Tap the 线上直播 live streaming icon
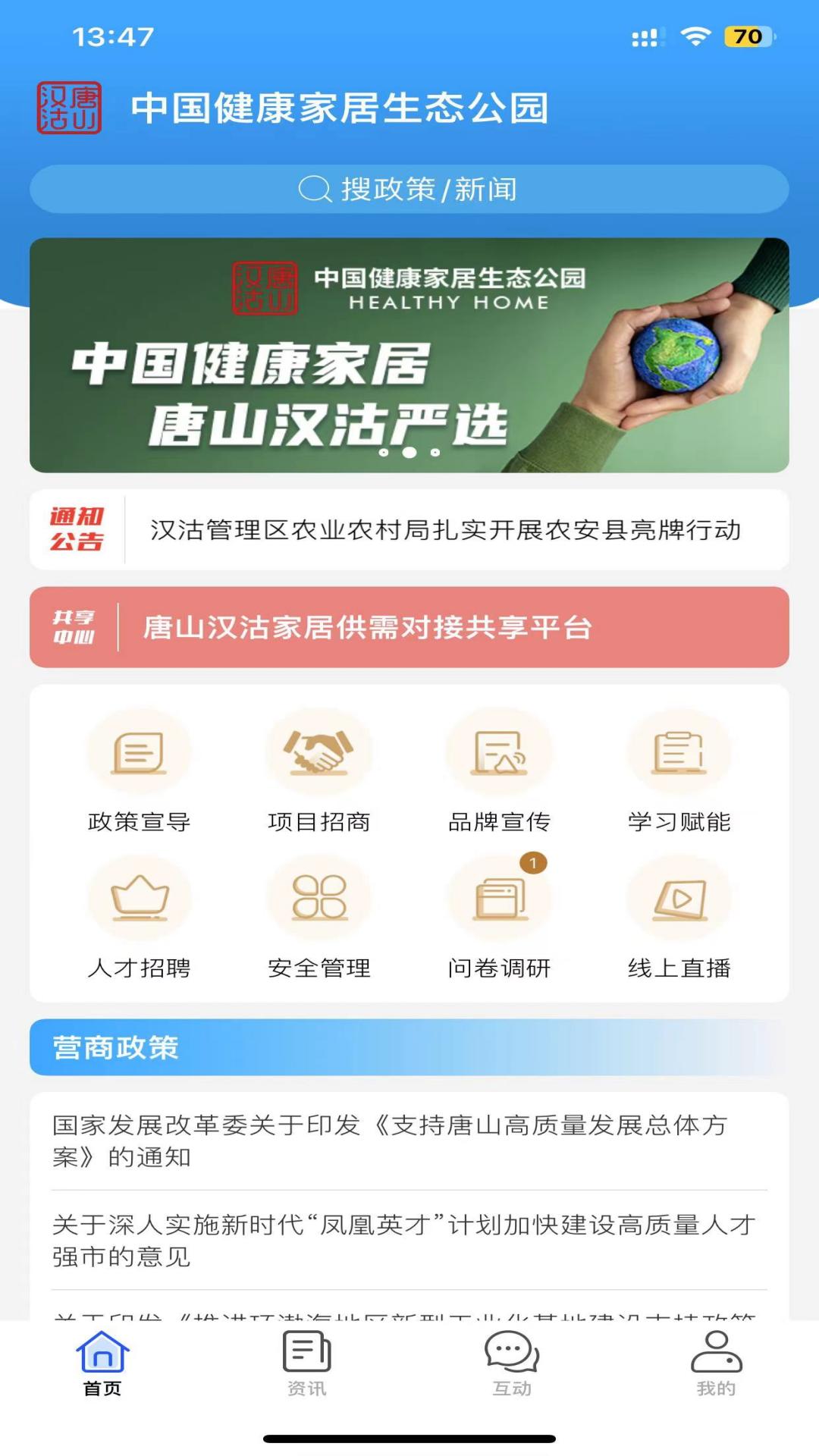 click(x=679, y=899)
